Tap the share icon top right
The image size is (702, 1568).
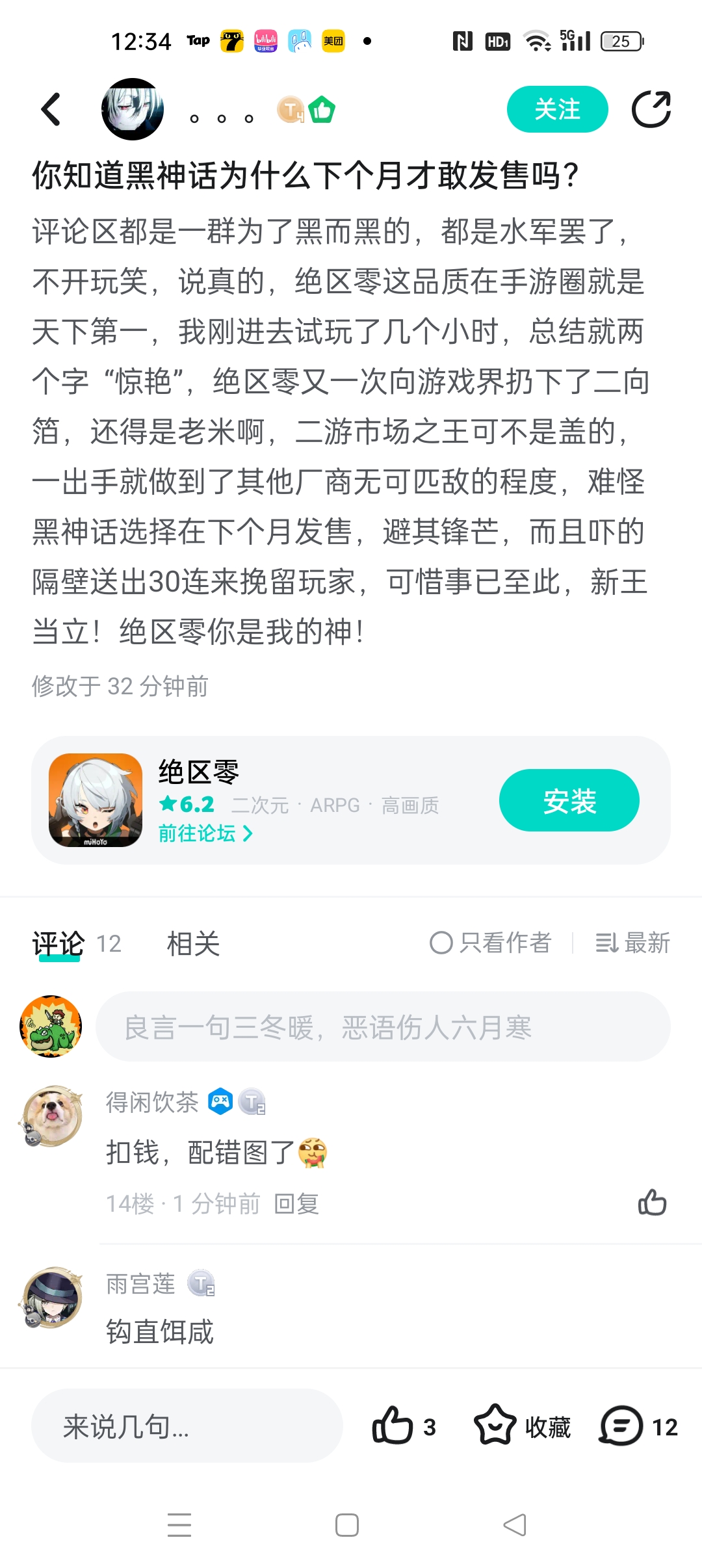tap(651, 109)
